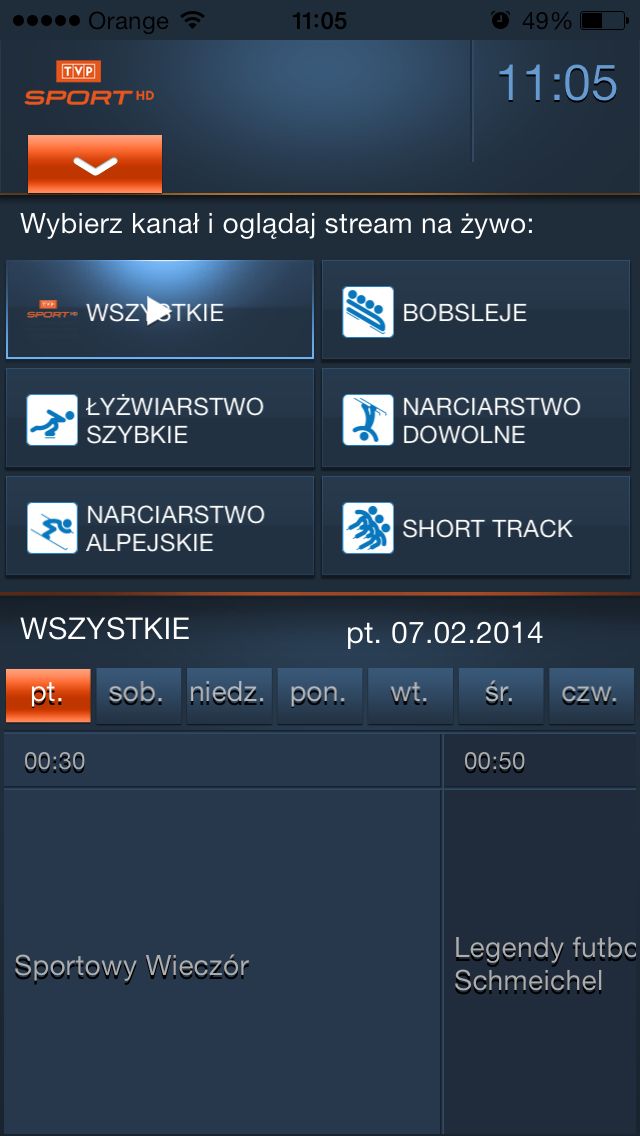Play the WSZYSTKIE live stream
640x1136 pixels.
160,310
